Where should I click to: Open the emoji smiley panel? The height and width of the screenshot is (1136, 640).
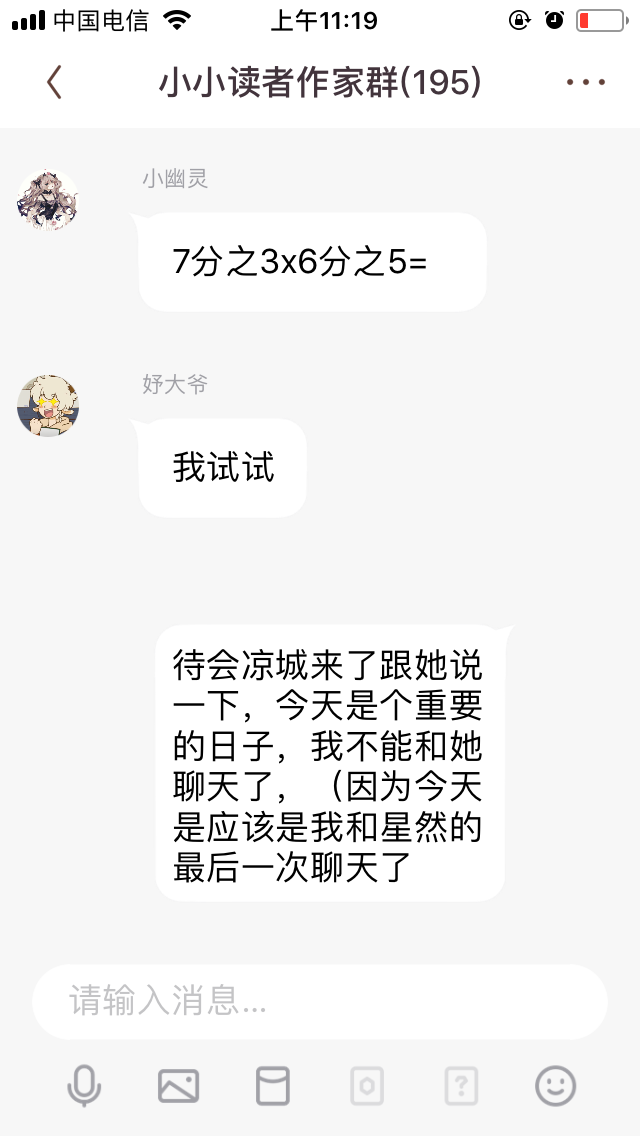click(556, 1085)
